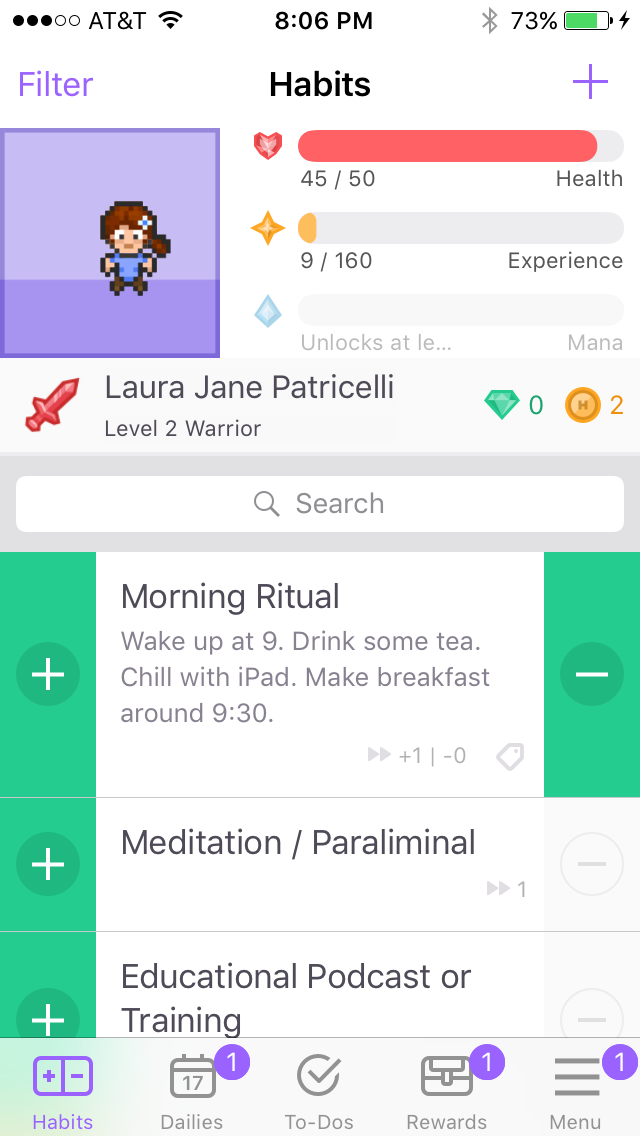640x1136 pixels.
Task: Add a new habit with plus icon
Action: (x=590, y=83)
